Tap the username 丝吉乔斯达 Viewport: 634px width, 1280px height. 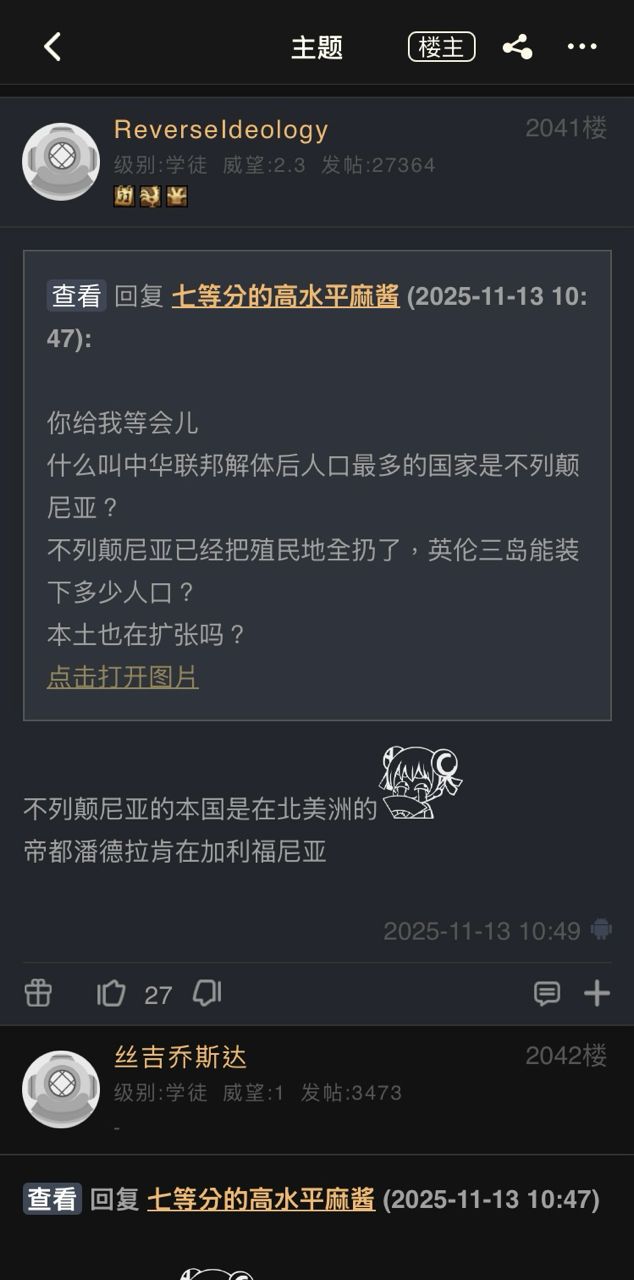point(180,1057)
